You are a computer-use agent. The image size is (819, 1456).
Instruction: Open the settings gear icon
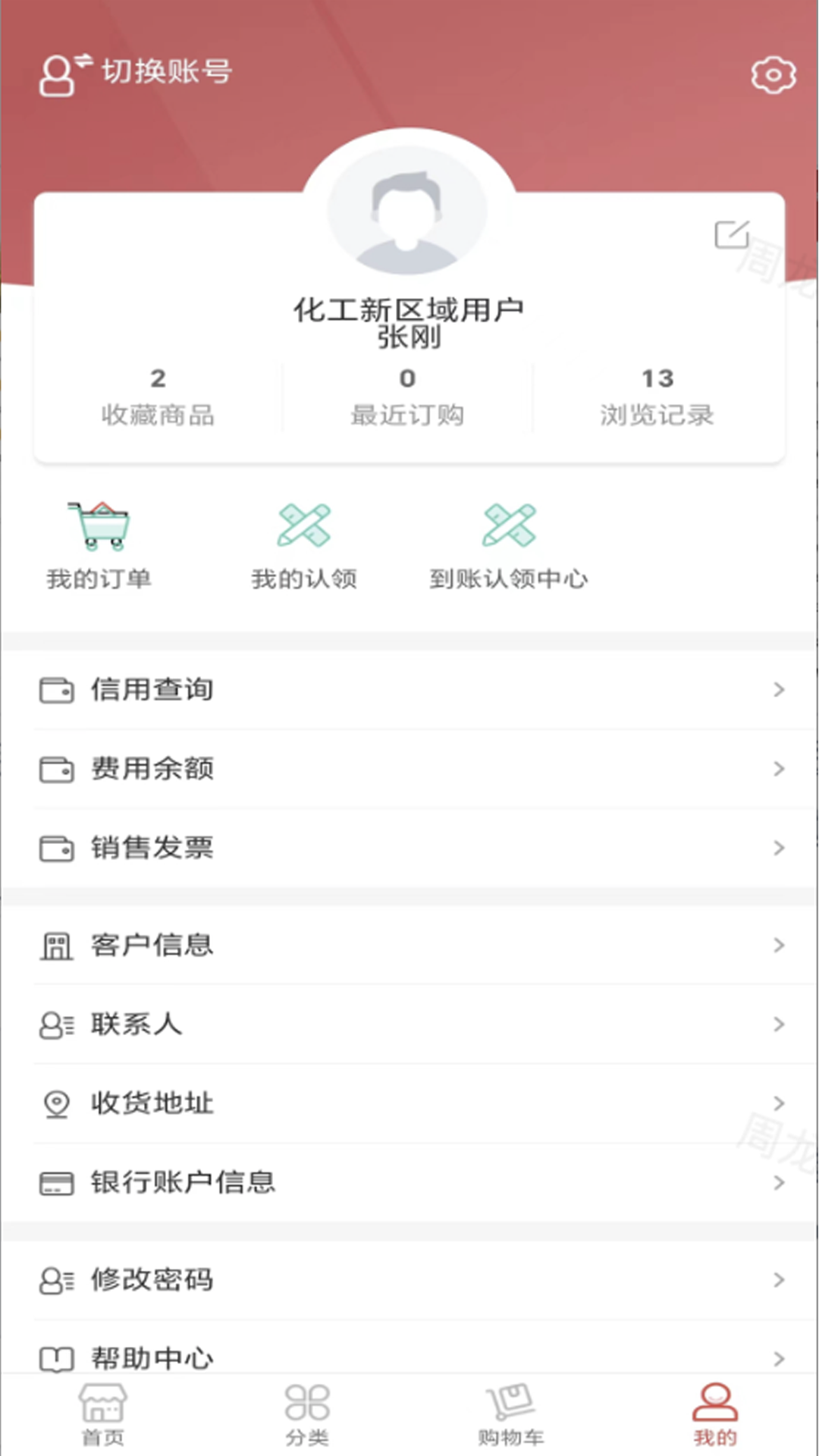click(x=771, y=74)
